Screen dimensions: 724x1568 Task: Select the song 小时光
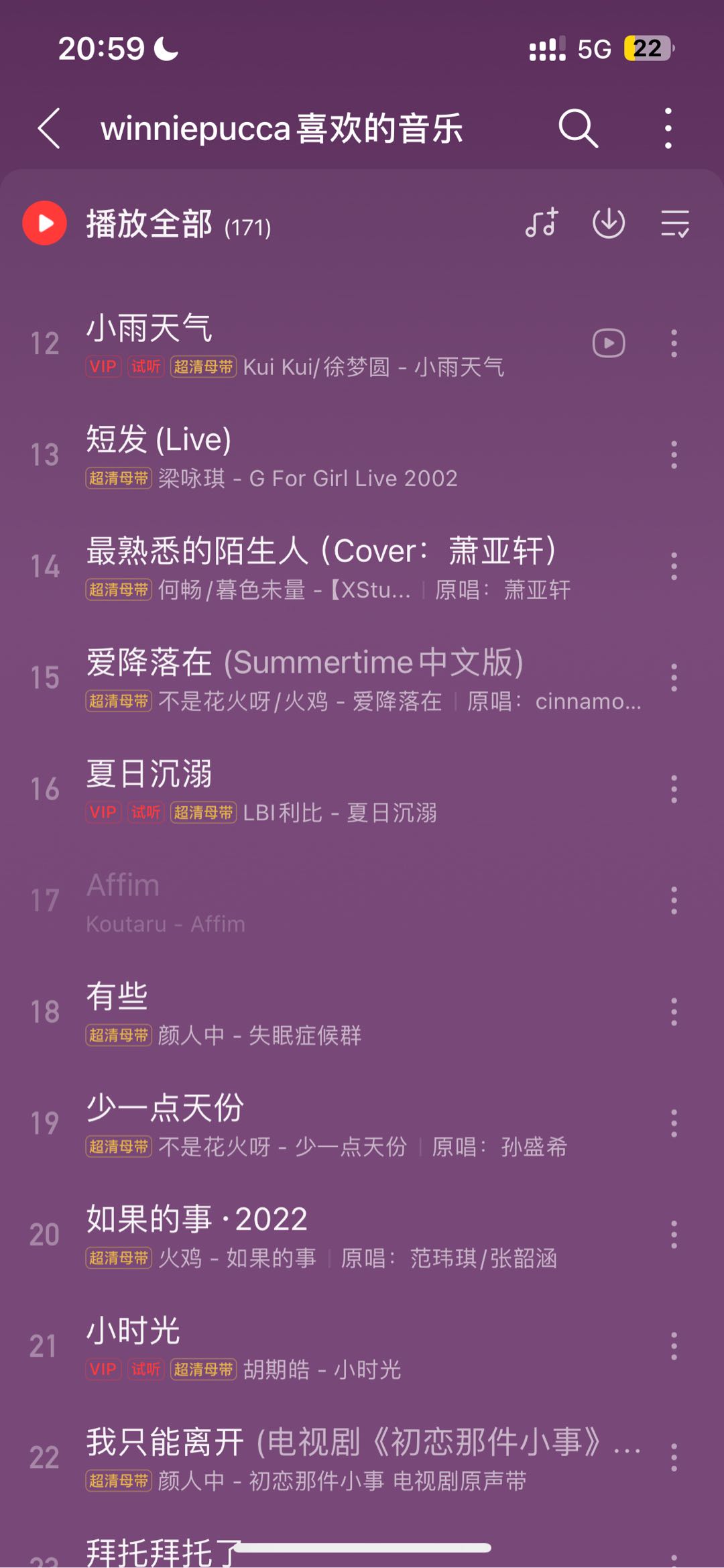[x=328, y=1347]
